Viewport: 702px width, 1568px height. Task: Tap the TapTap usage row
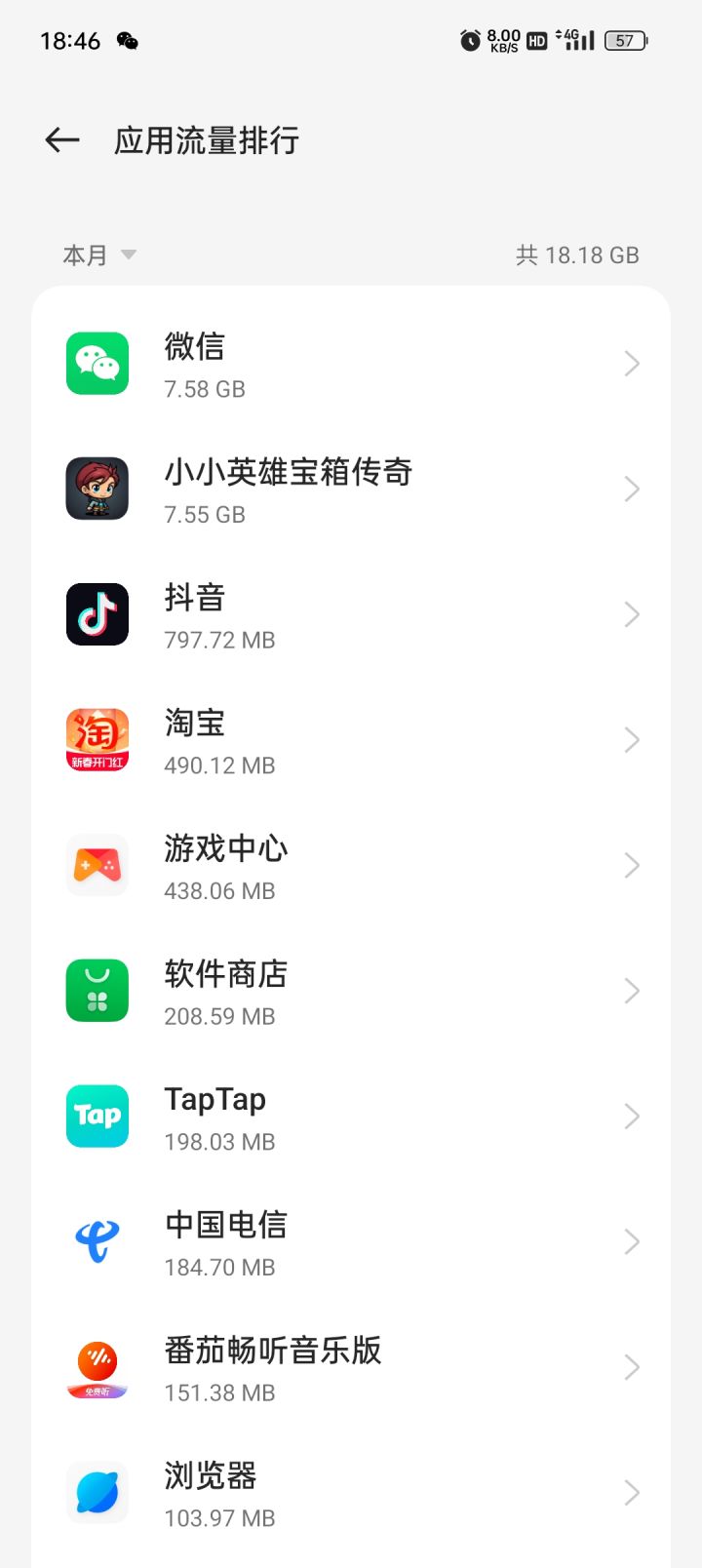coord(351,1117)
